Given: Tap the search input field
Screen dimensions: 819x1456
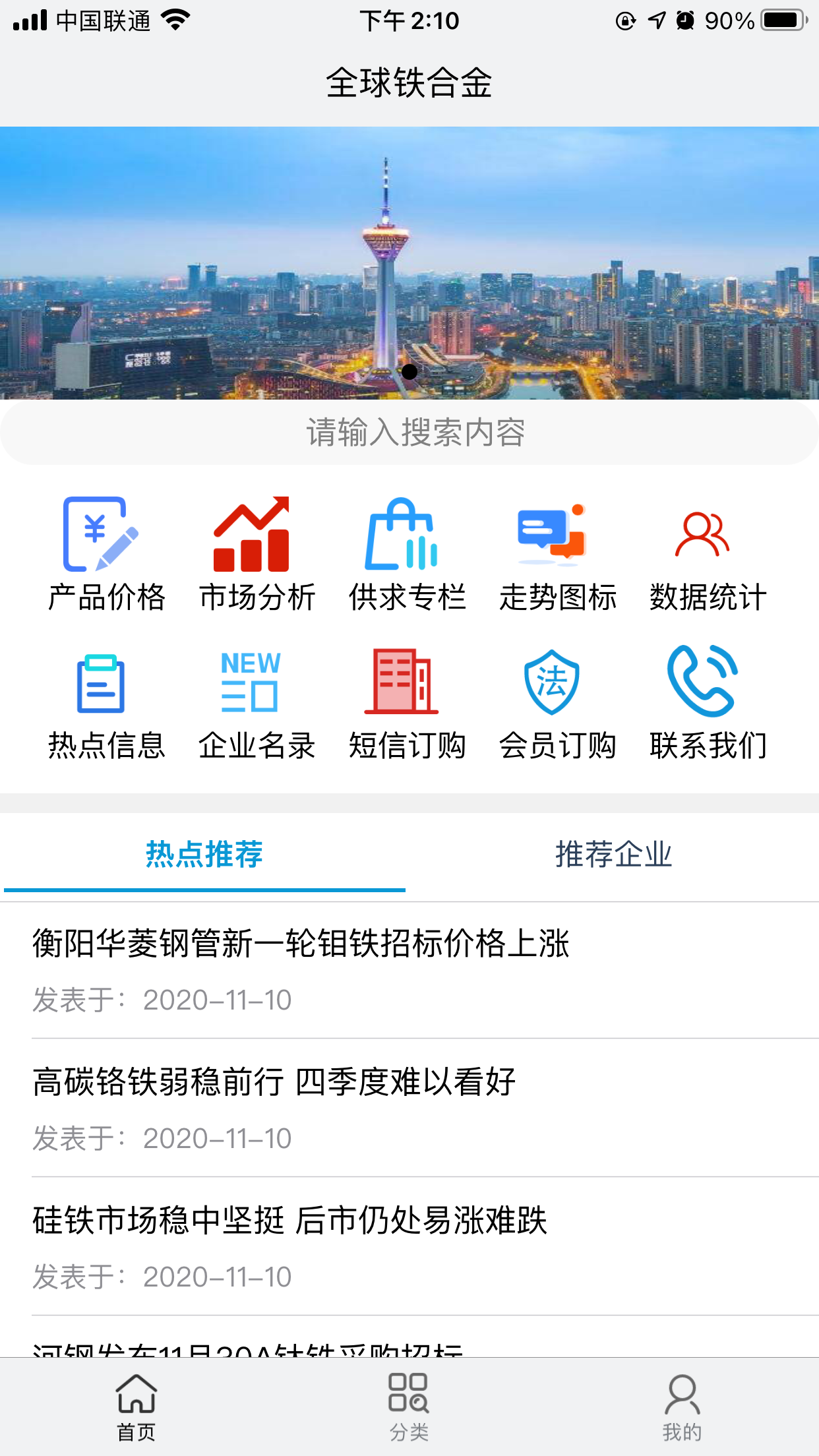Looking at the screenshot, I should tap(409, 433).
